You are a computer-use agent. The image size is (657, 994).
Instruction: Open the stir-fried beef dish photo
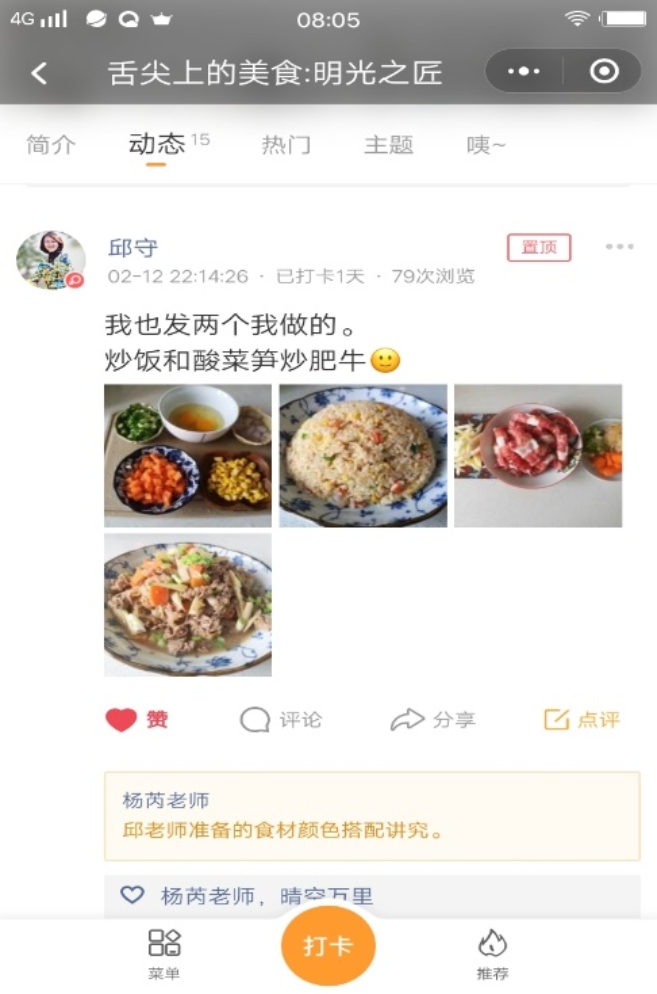pos(188,605)
